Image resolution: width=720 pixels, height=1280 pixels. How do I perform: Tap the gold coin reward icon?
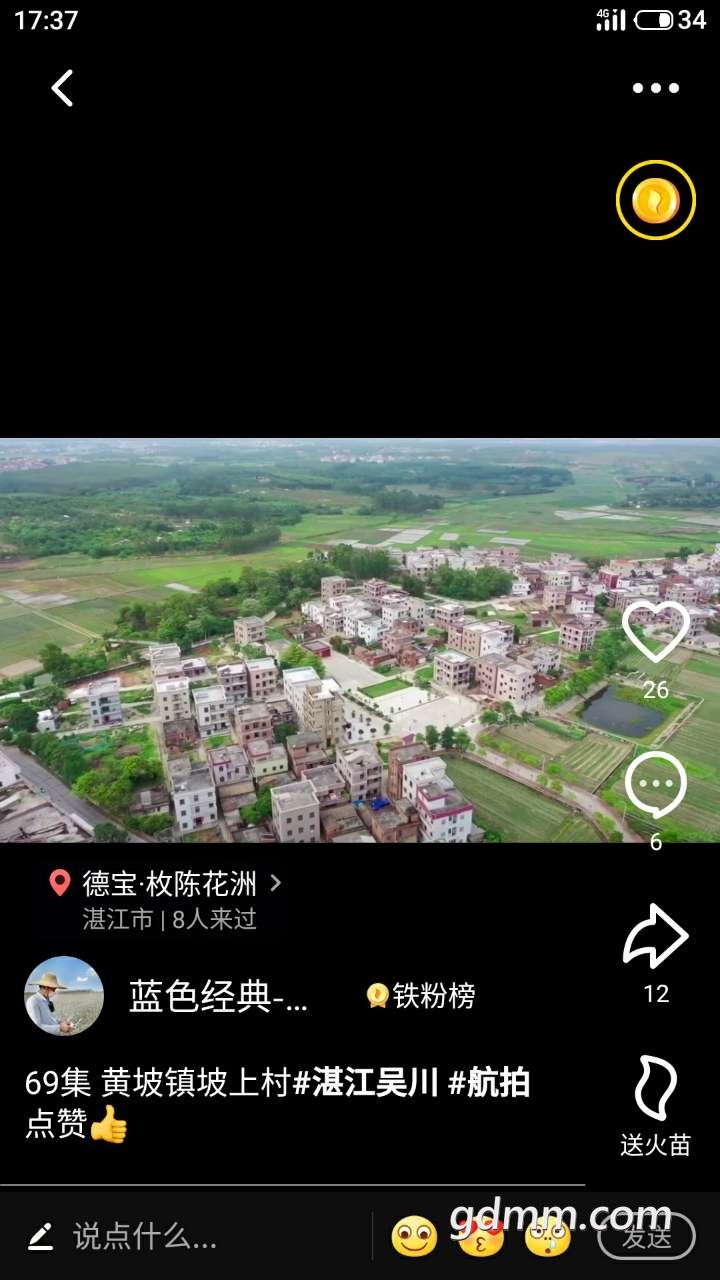(x=655, y=200)
